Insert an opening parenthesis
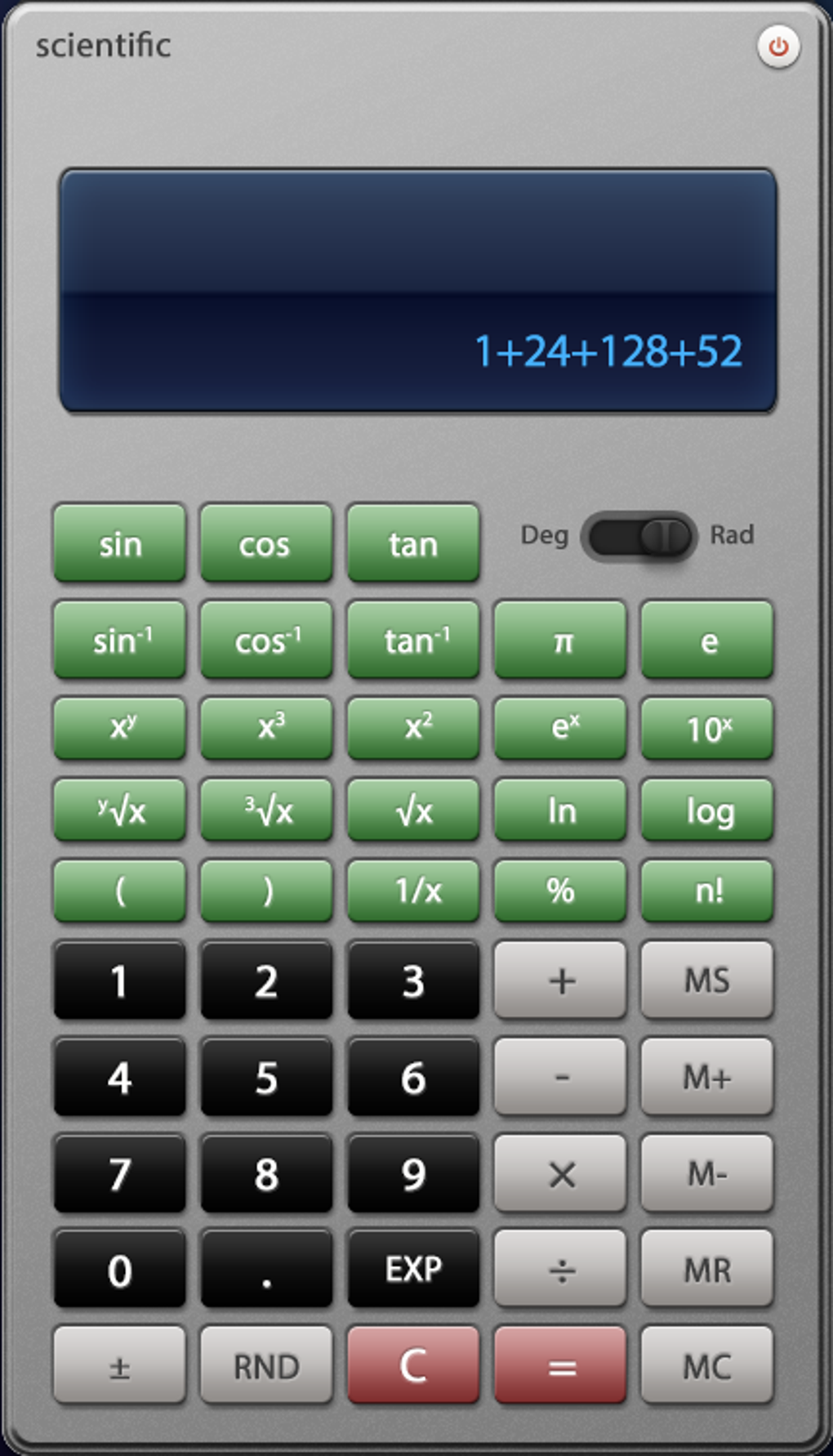The width and height of the screenshot is (833, 1456). click(120, 891)
